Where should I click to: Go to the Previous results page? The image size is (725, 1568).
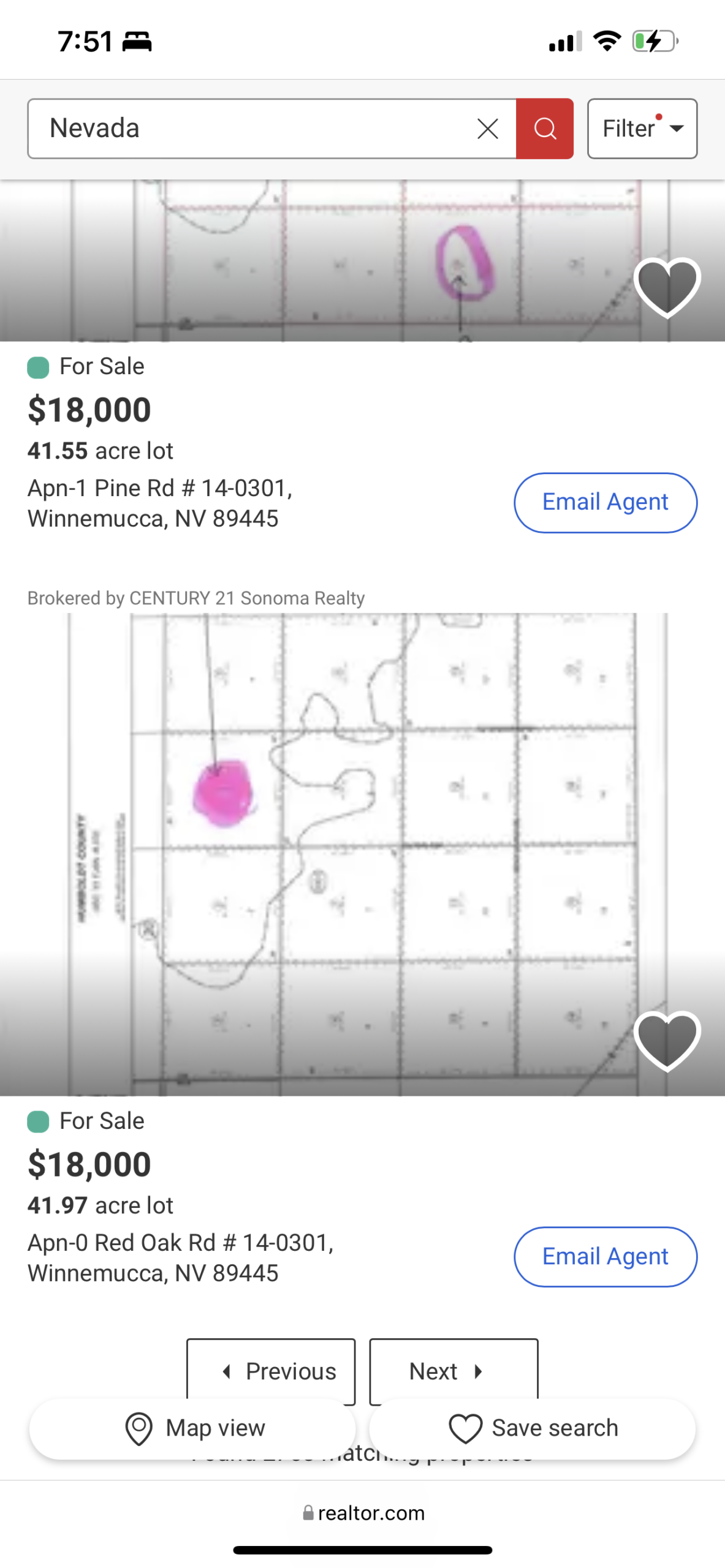click(271, 1370)
